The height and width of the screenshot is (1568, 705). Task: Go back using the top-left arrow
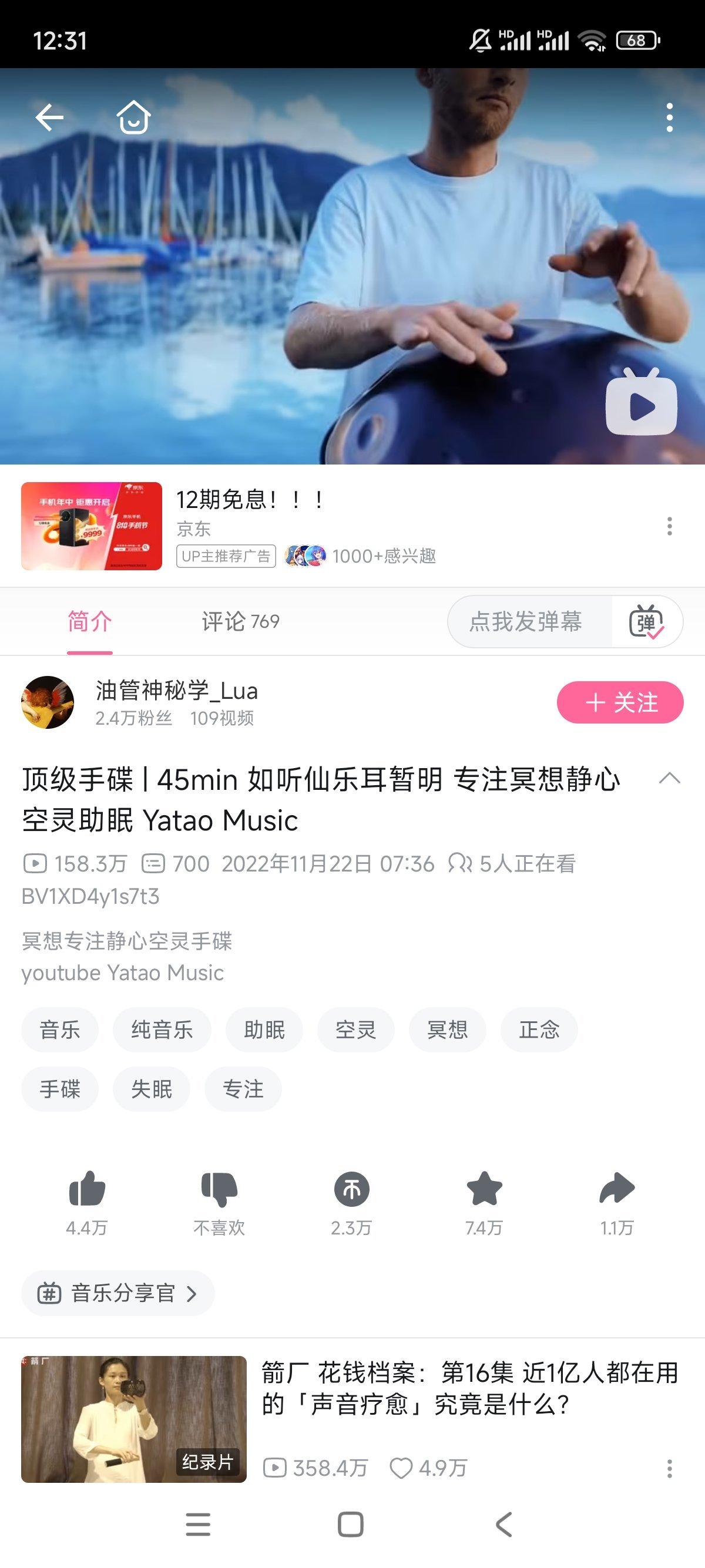point(49,117)
